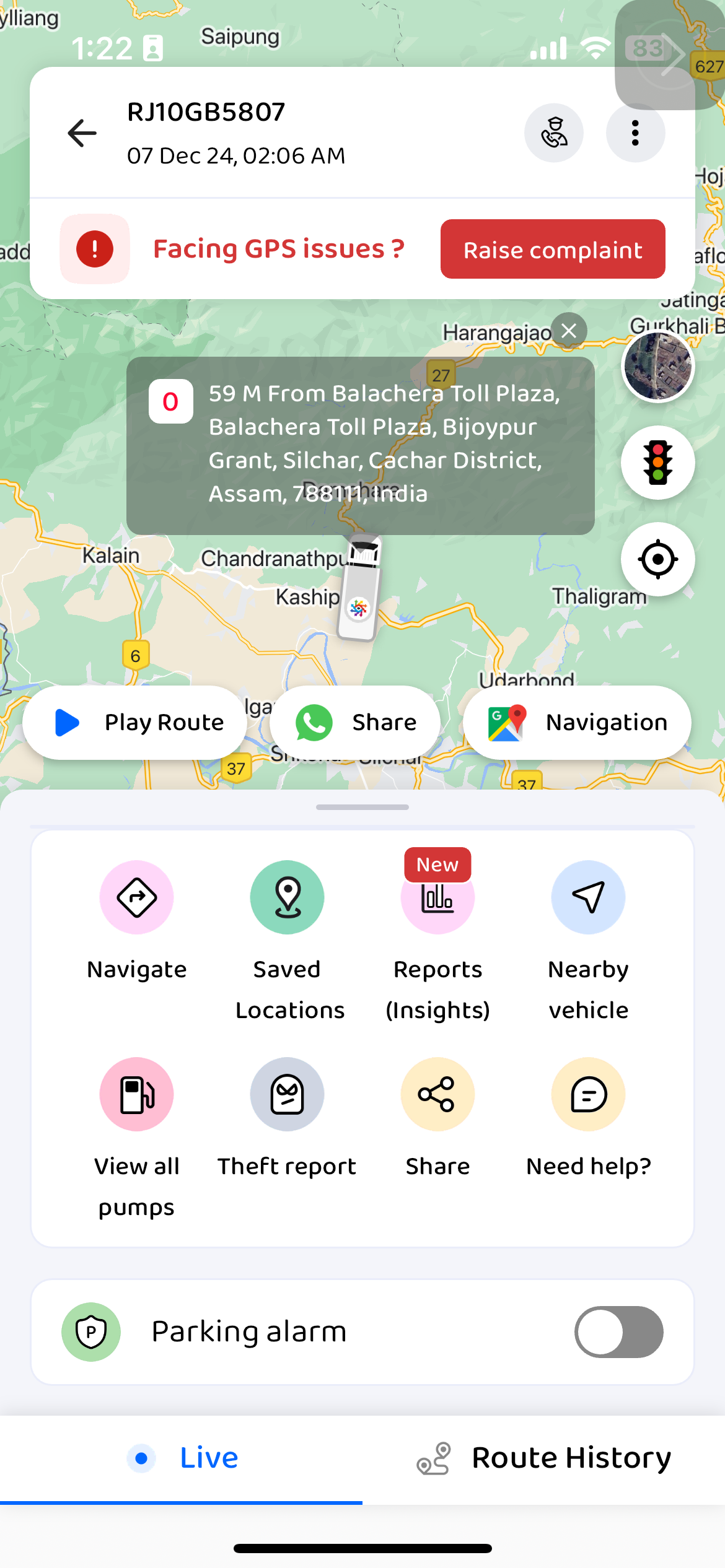Open Google Maps Navigation button

[577, 723]
